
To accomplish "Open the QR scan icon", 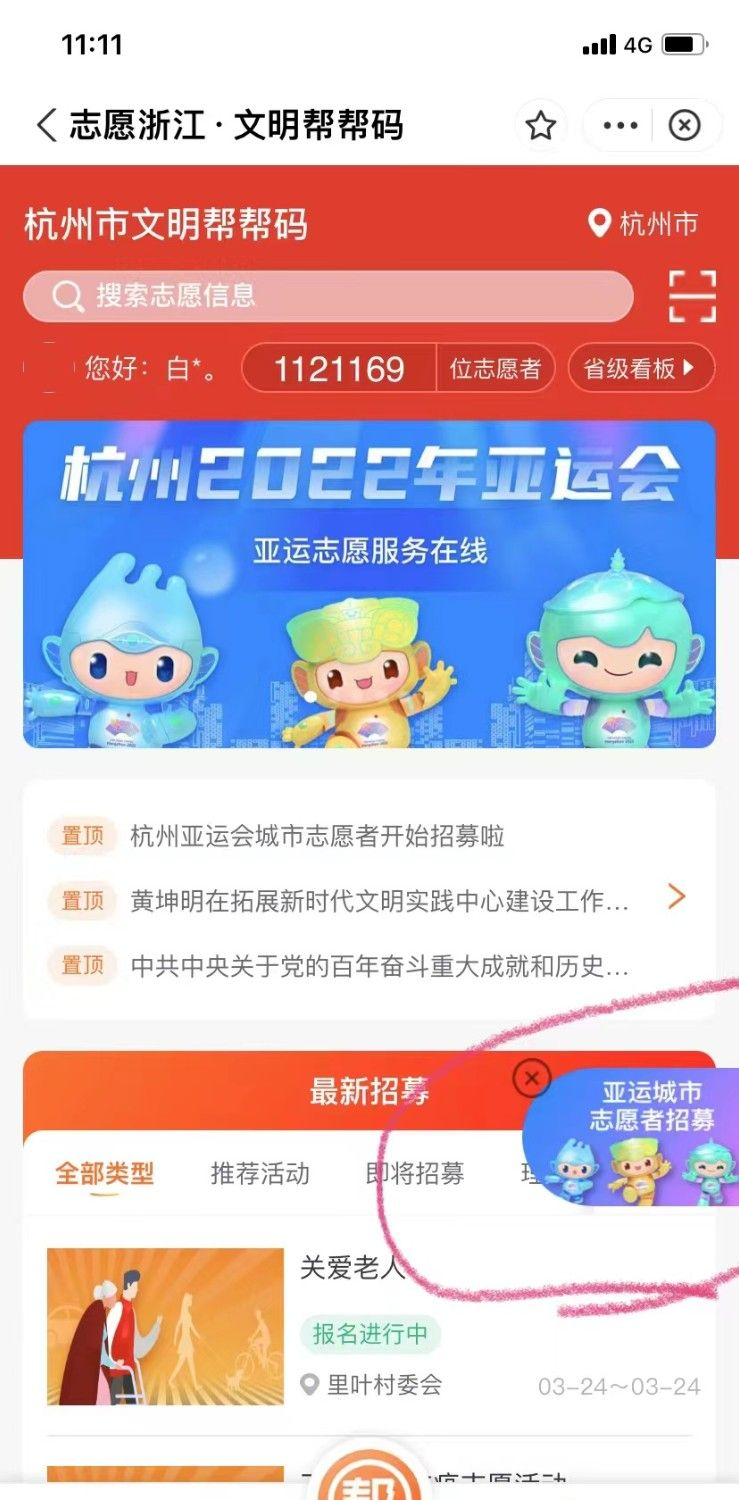I will click(692, 296).
